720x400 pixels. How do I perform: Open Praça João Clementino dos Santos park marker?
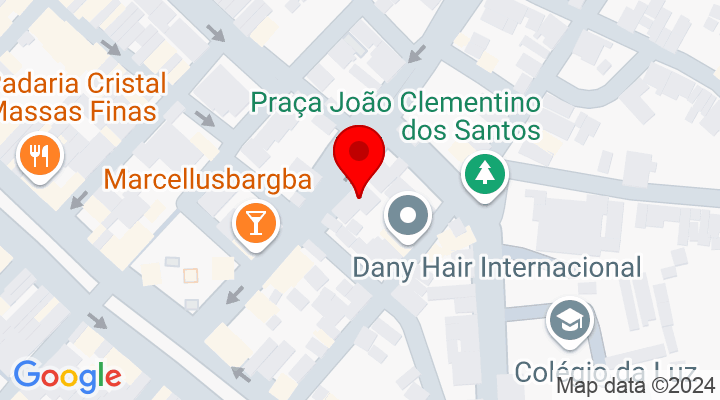[x=485, y=175]
